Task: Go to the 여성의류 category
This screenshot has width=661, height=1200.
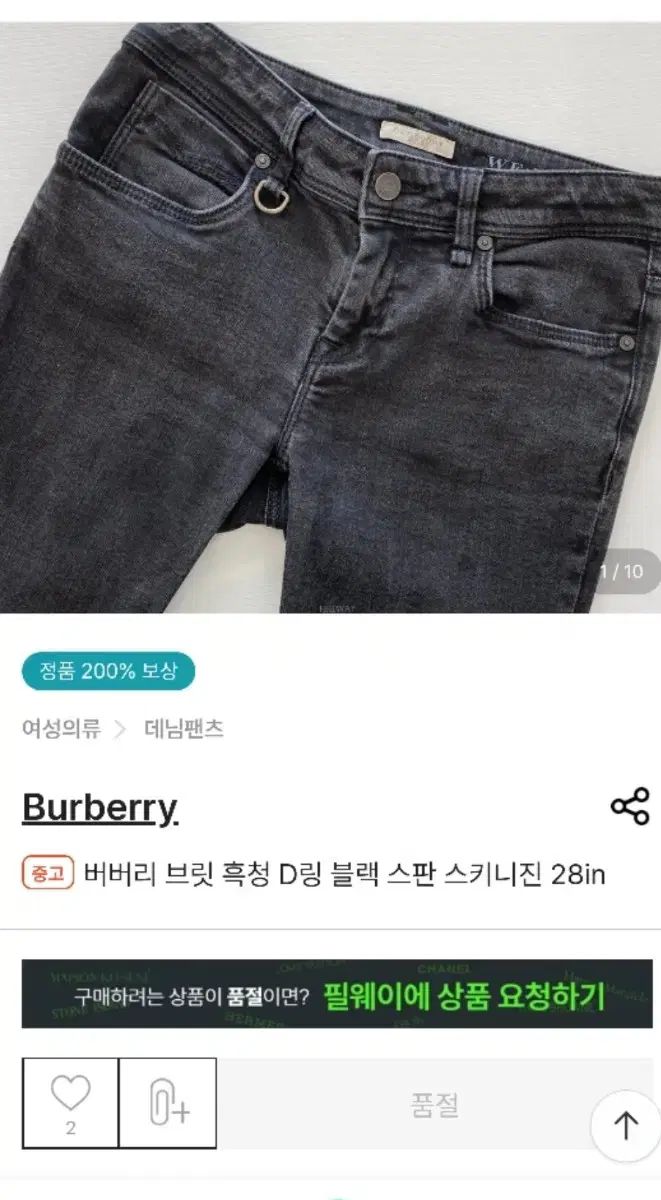Action: 62,729
